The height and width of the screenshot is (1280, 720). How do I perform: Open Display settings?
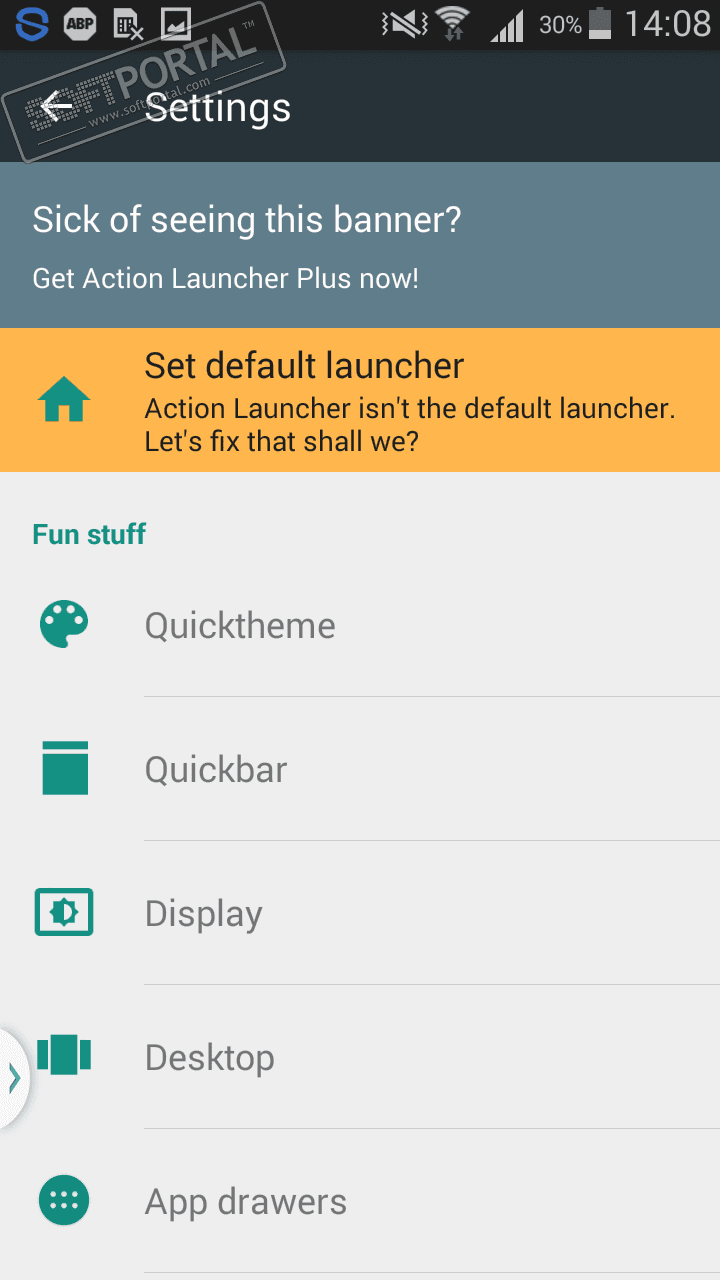(x=360, y=914)
